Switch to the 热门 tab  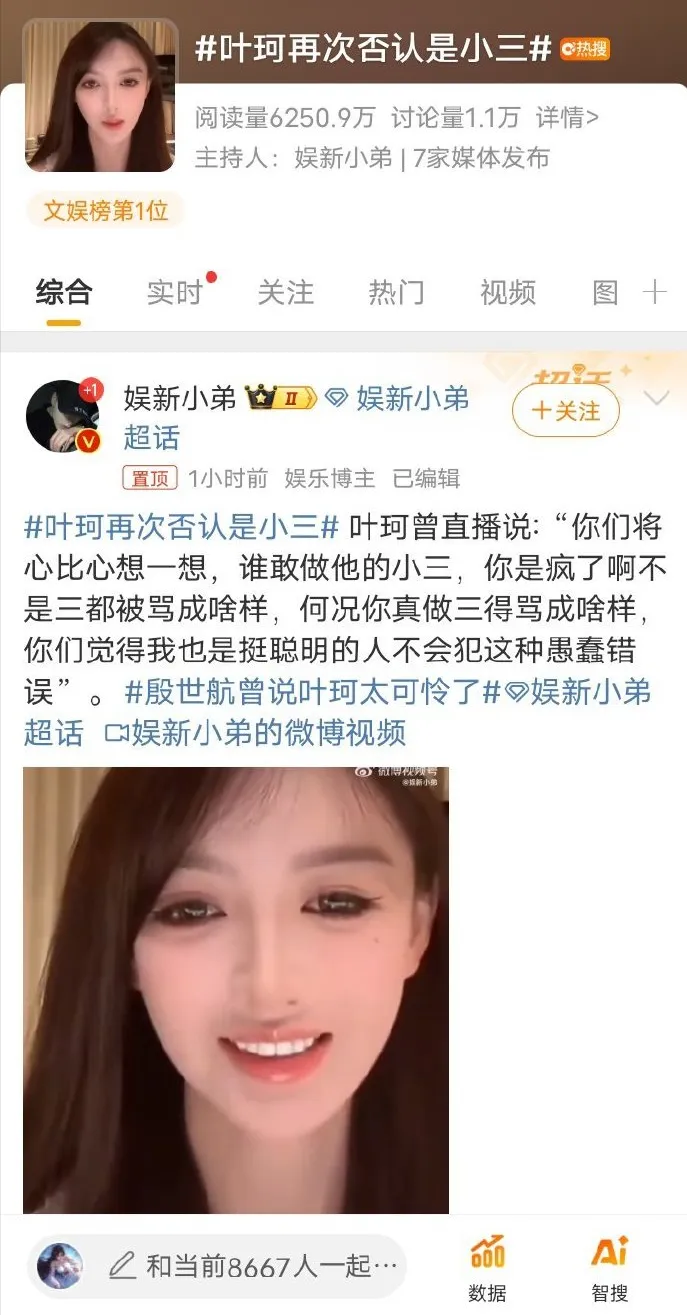397,292
